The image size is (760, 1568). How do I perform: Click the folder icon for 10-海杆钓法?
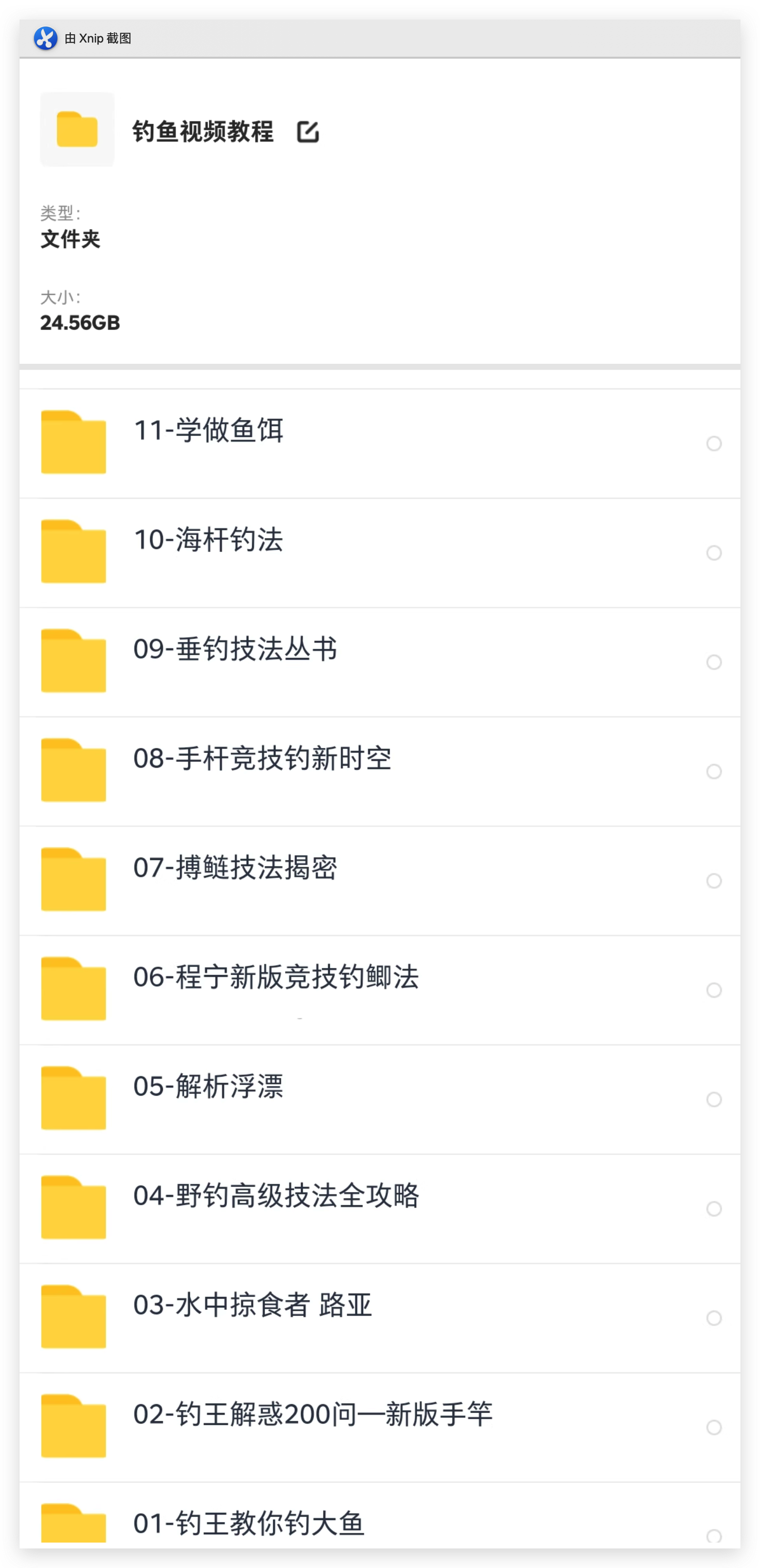73,552
